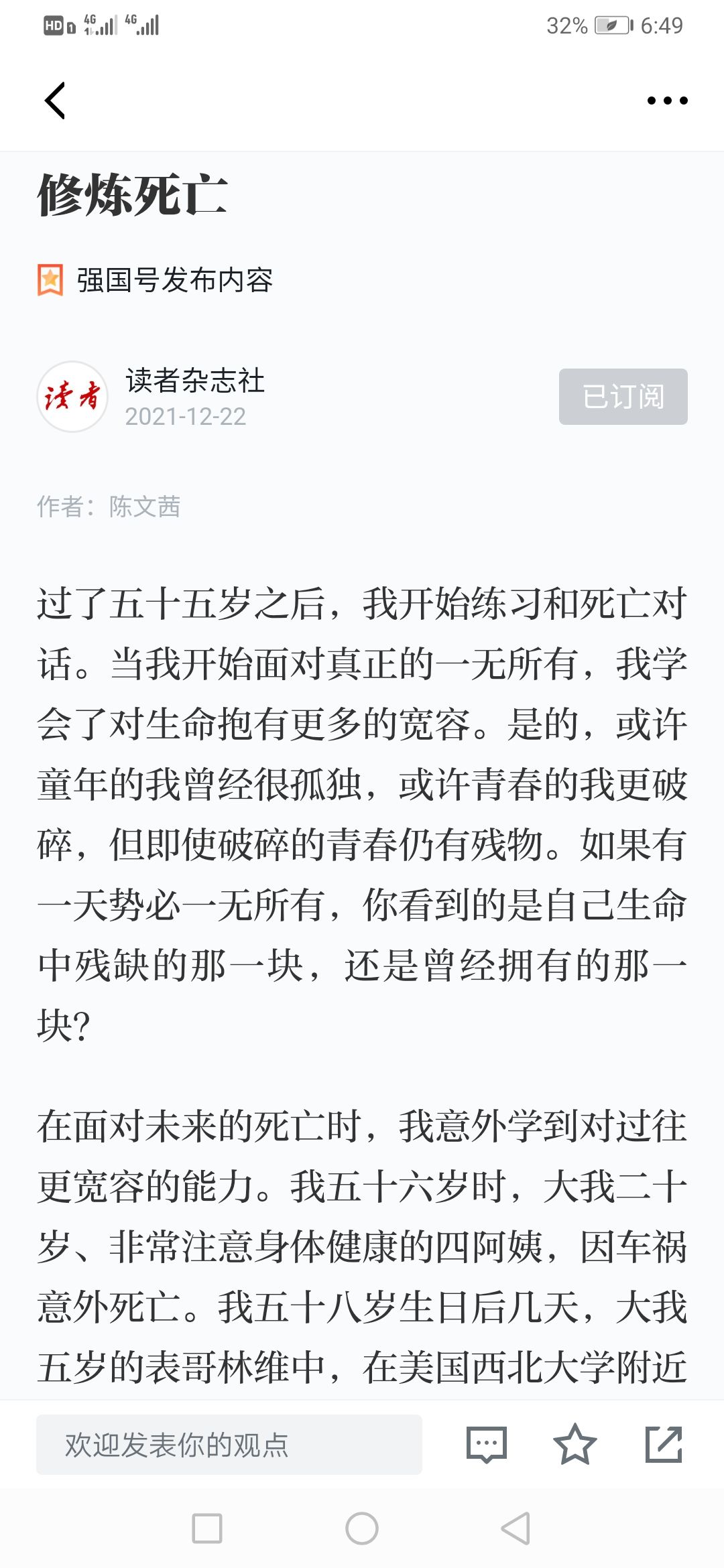Open 读者杂志社 publisher avatar
The width and height of the screenshot is (724, 1568).
coord(72,397)
